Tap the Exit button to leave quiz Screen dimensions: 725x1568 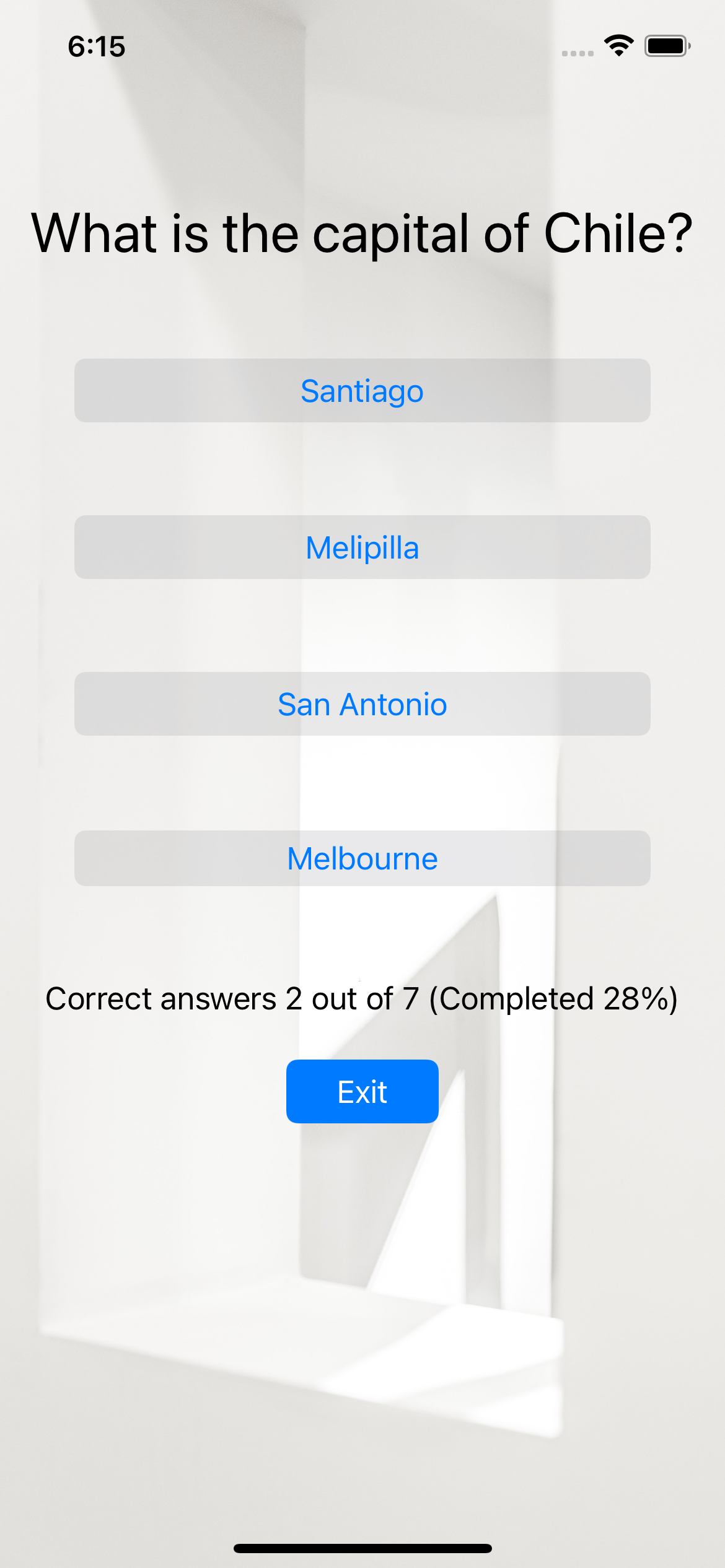pos(362,1091)
